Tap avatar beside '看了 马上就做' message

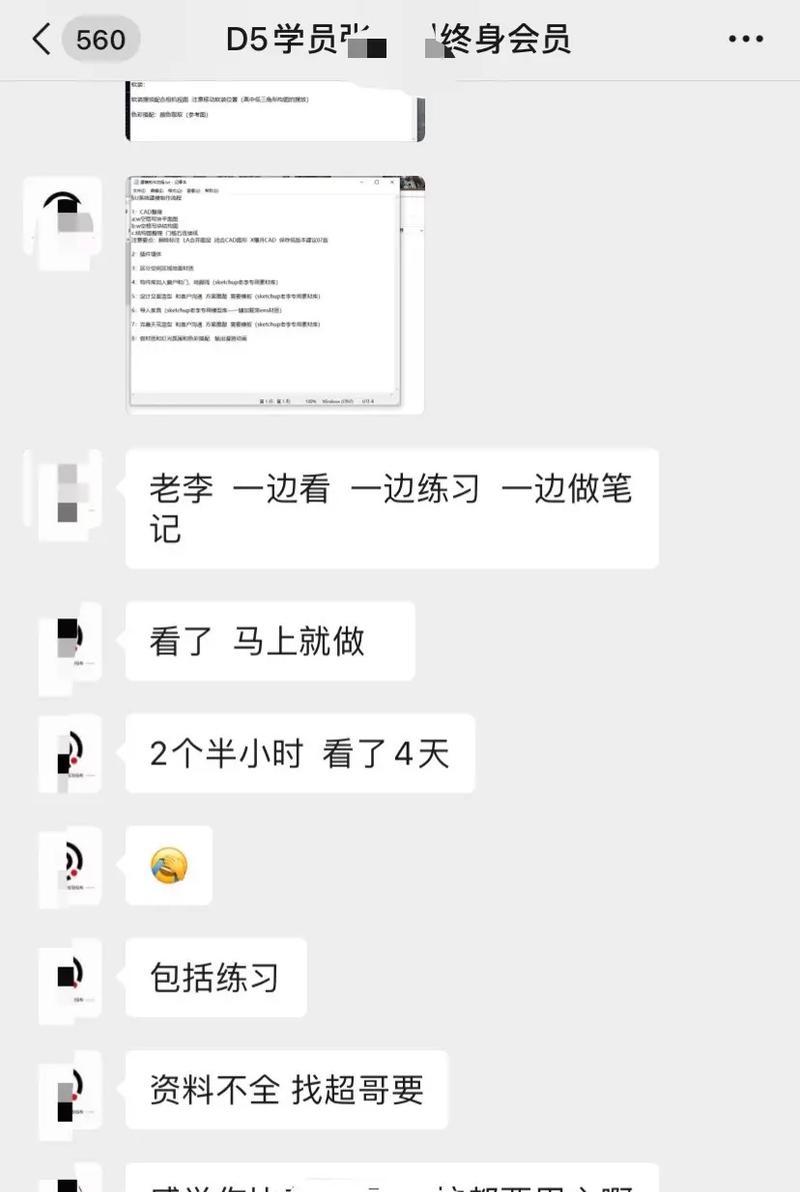click(x=68, y=645)
